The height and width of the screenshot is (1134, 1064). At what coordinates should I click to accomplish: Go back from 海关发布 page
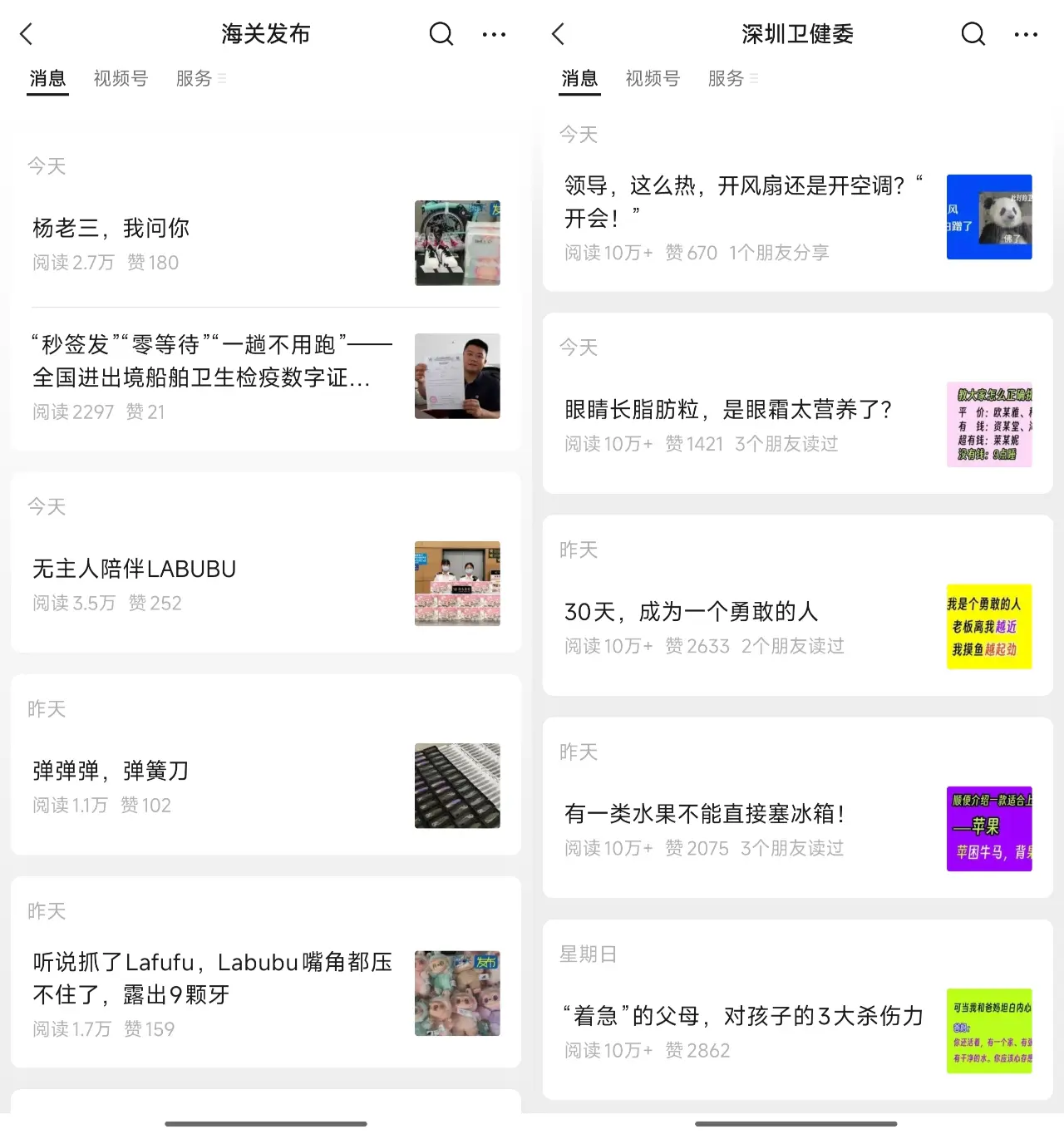pos(27,34)
